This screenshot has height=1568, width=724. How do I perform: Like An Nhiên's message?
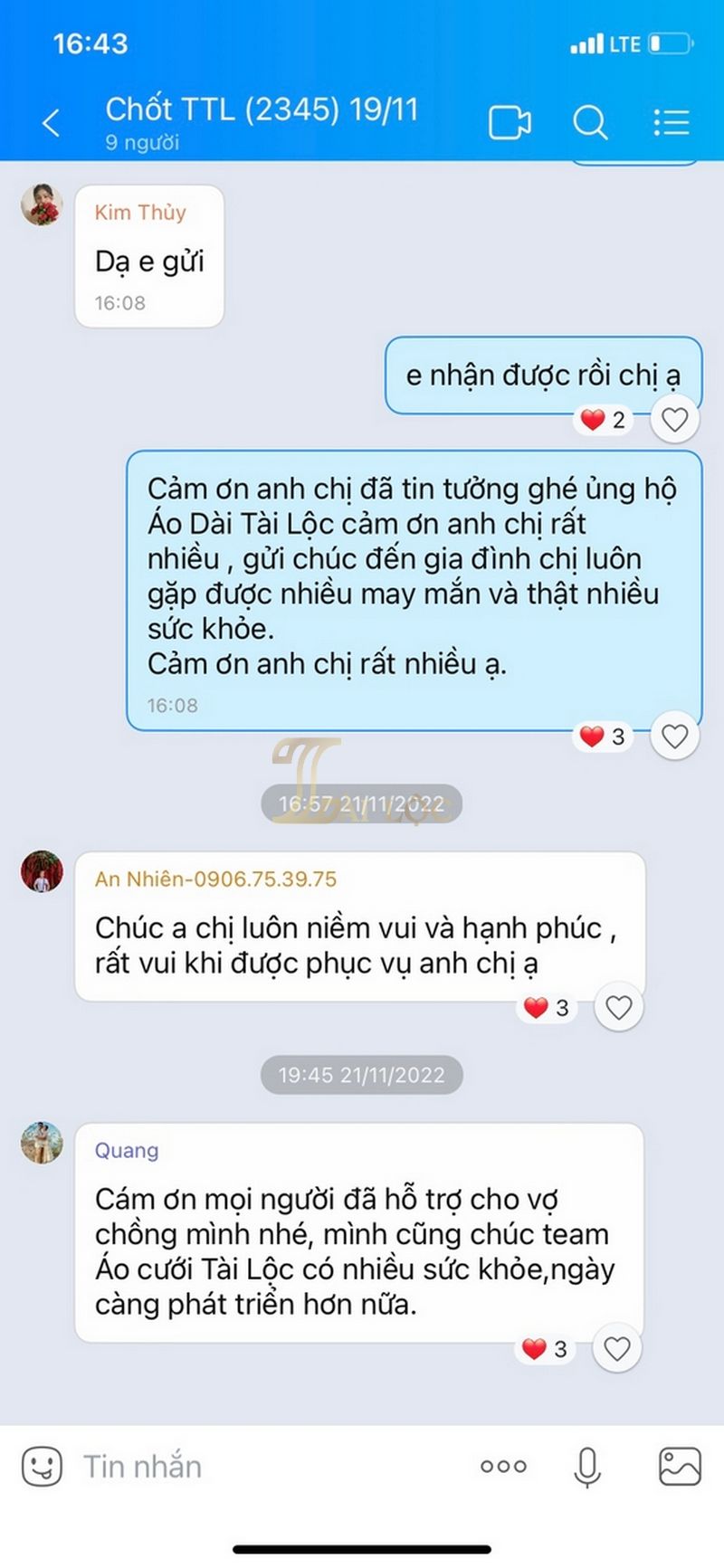(x=619, y=1008)
